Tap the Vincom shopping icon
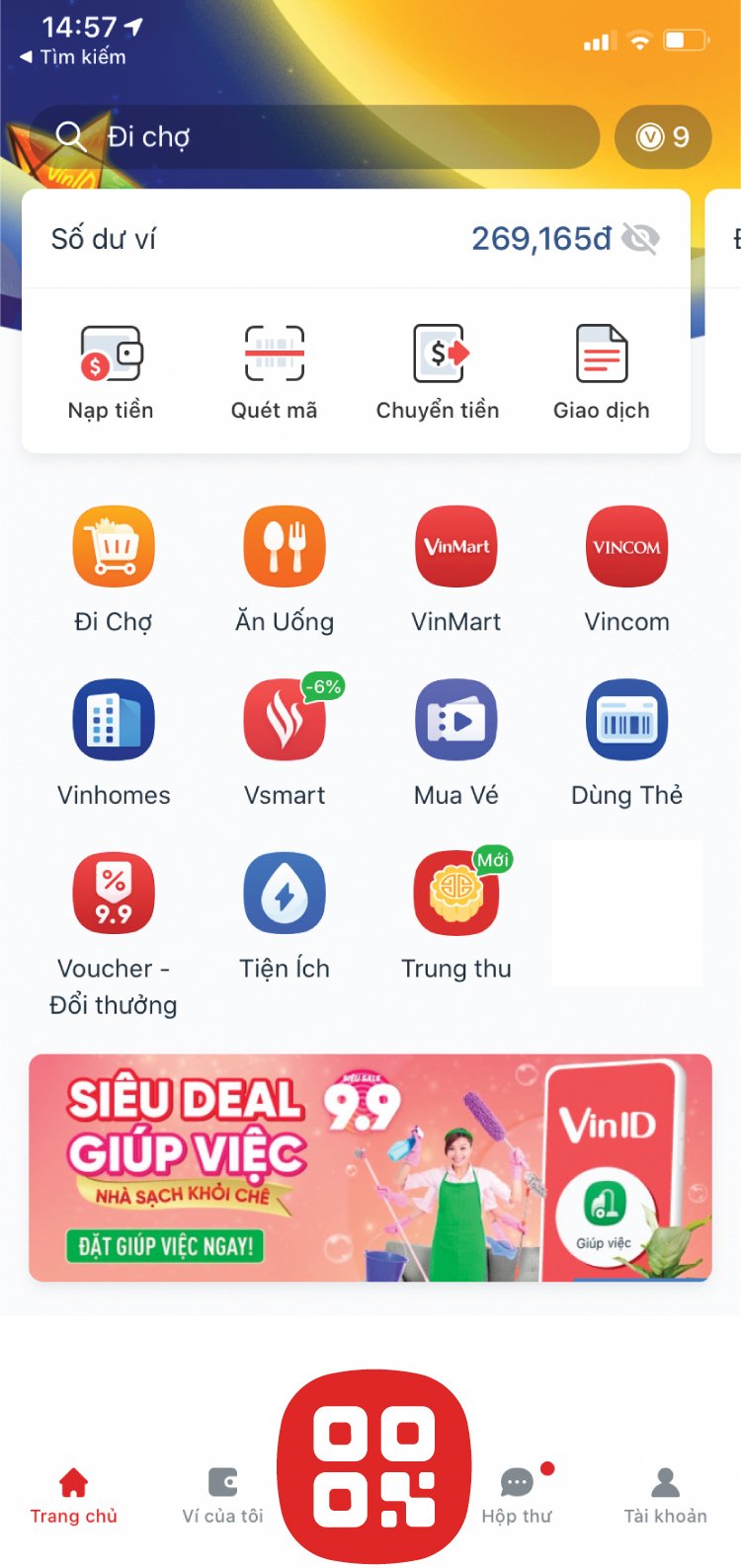The height and width of the screenshot is (1568, 741). click(x=626, y=546)
